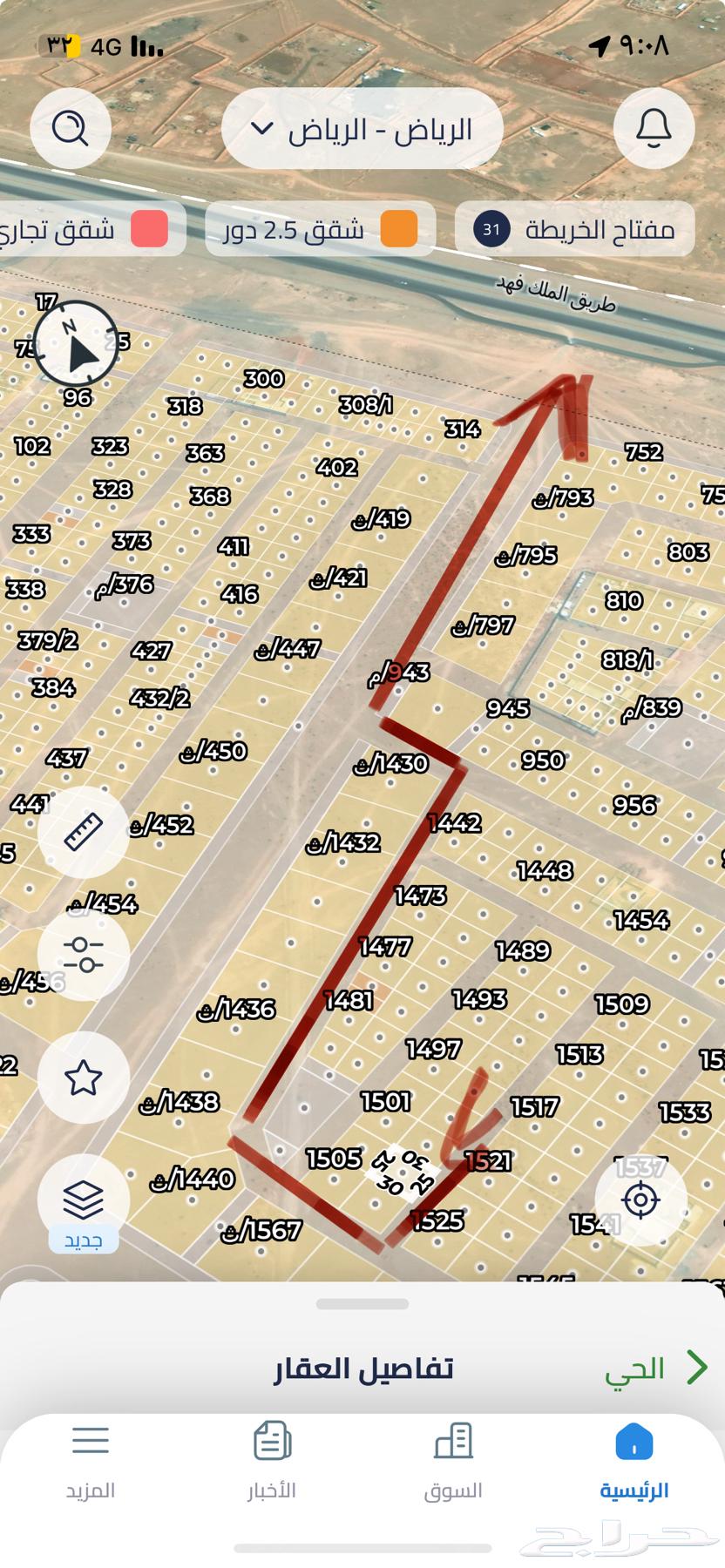Screen dimensions: 725x1568
Task: Select the شقق 2.5 دور legend chip
Action: pyautogui.click(x=320, y=229)
